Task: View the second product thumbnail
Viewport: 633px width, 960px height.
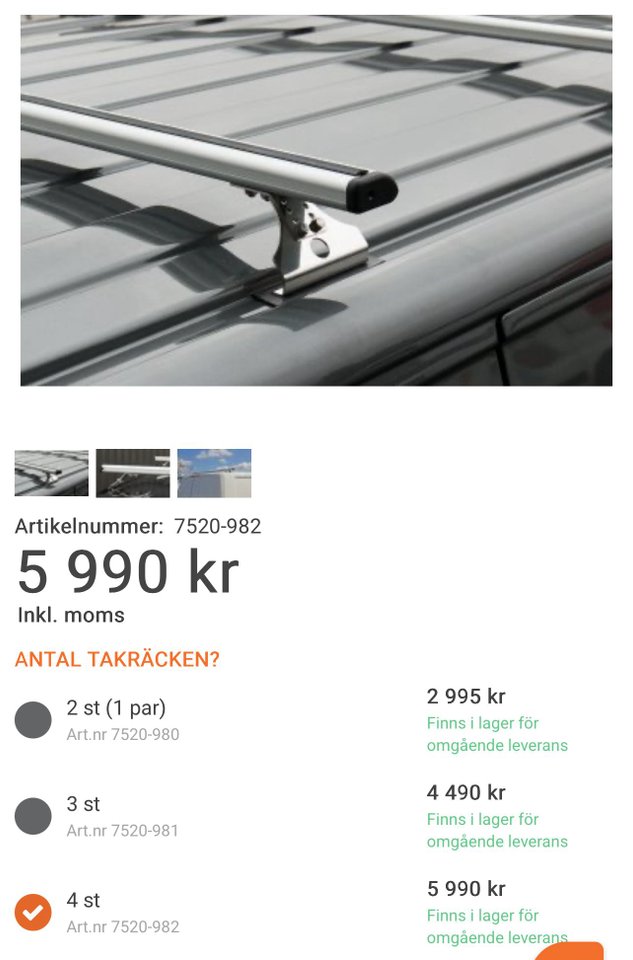Action: pyautogui.click(x=133, y=473)
